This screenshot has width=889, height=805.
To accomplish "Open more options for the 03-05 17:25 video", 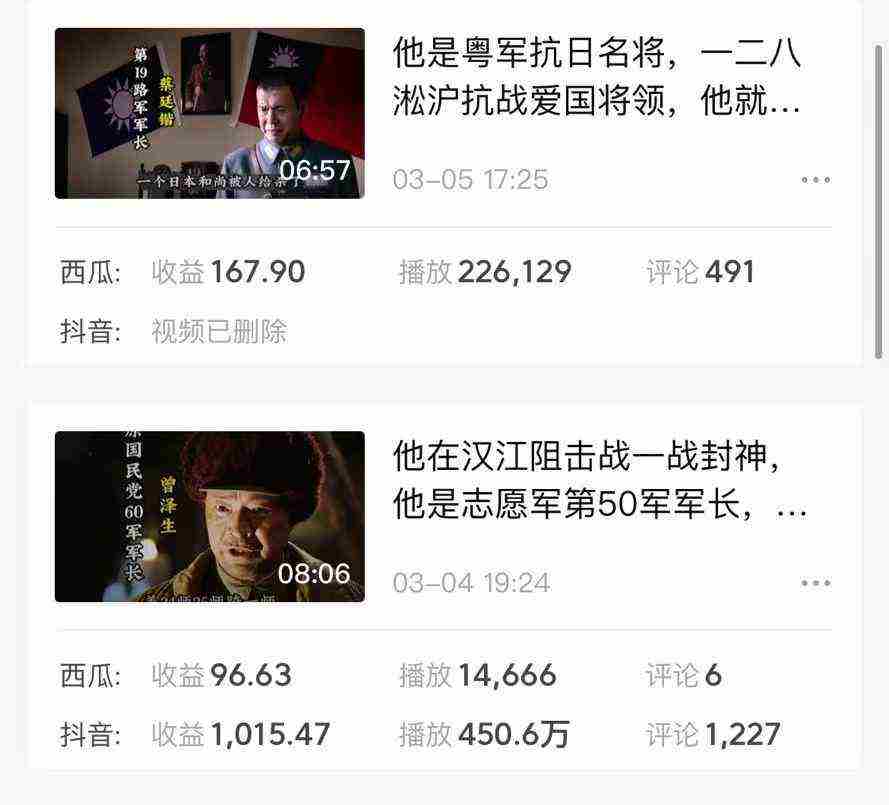I will tap(815, 180).
